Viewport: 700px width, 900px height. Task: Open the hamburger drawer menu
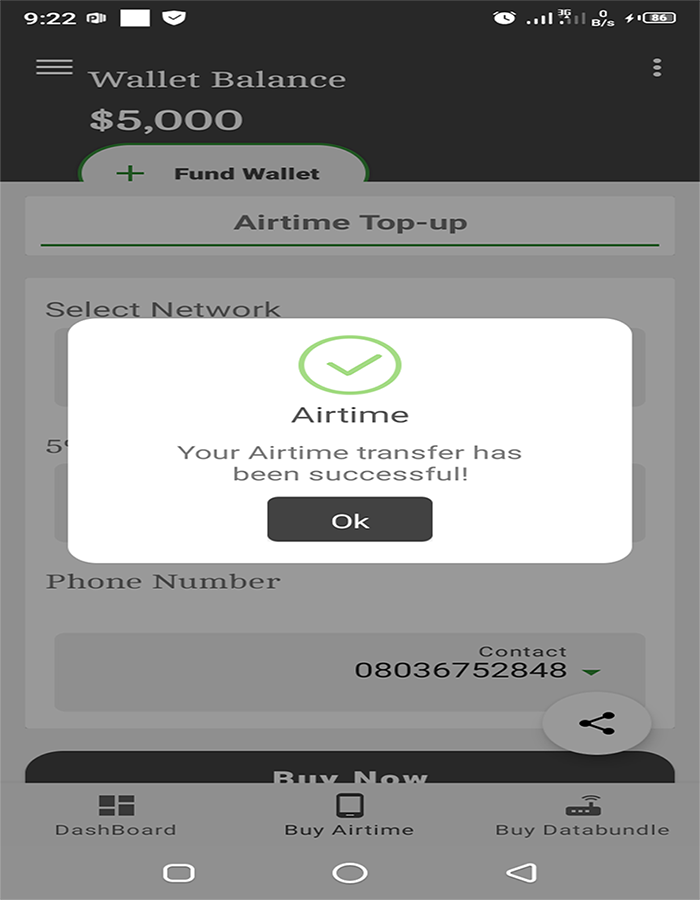click(x=54, y=67)
